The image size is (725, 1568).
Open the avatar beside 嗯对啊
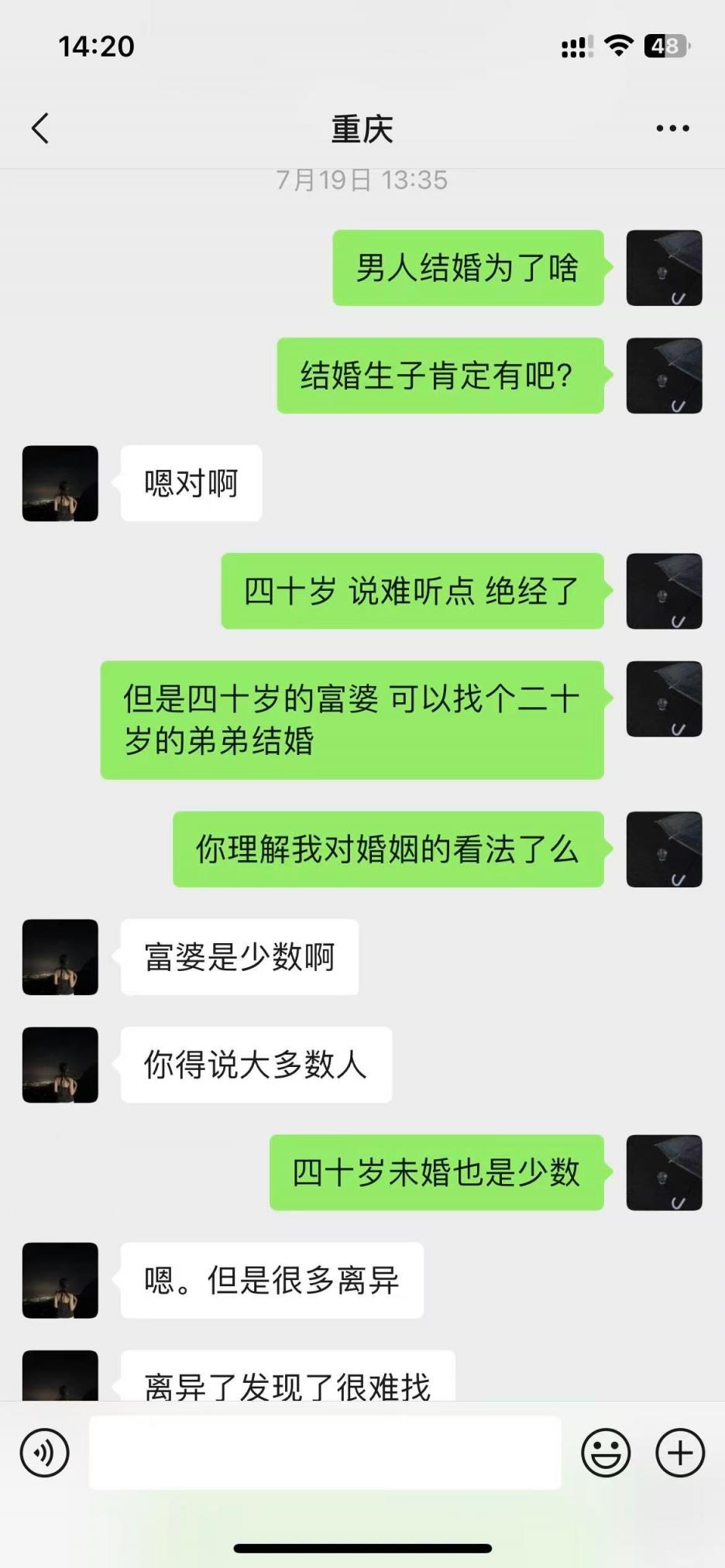tap(60, 483)
